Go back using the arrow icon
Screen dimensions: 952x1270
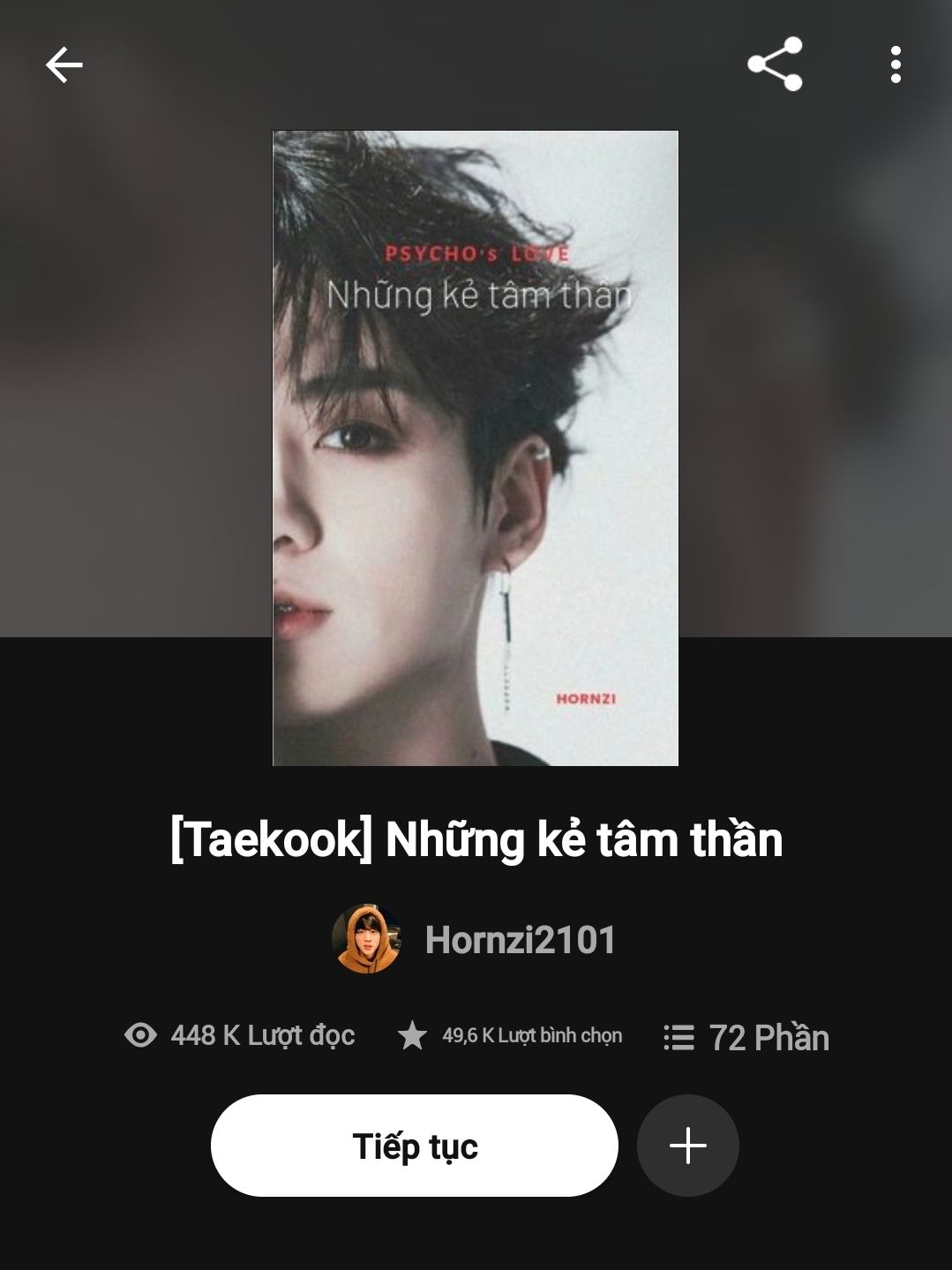point(64,65)
